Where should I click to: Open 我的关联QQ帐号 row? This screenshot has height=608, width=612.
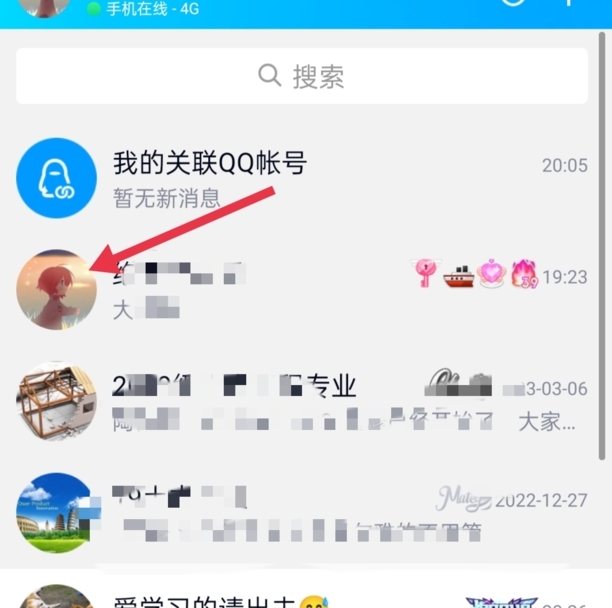click(x=300, y=179)
